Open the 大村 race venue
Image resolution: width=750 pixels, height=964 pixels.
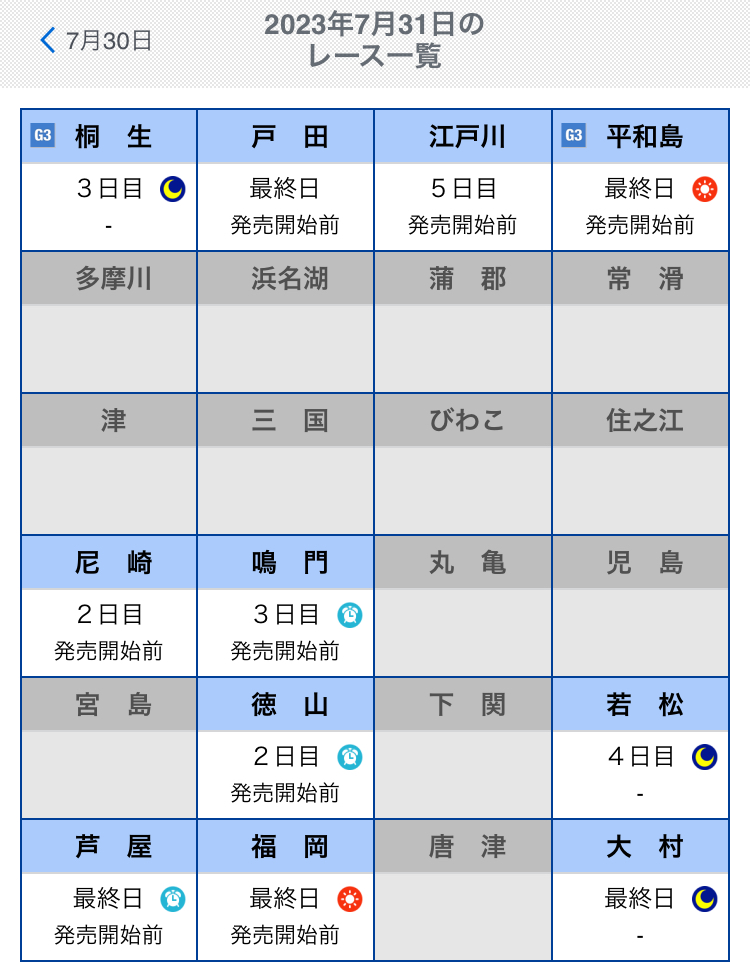click(640, 891)
